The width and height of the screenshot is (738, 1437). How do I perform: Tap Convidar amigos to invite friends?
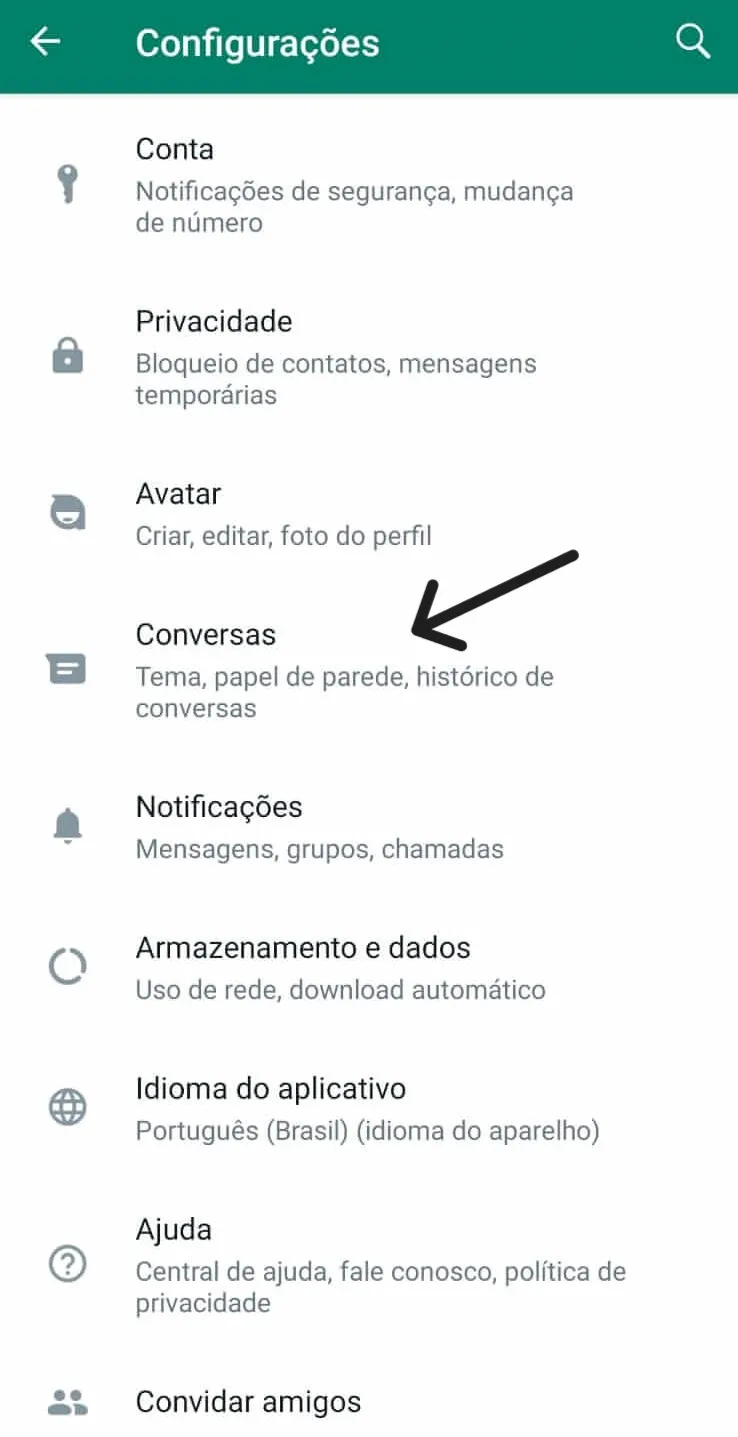click(x=248, y=1401)
